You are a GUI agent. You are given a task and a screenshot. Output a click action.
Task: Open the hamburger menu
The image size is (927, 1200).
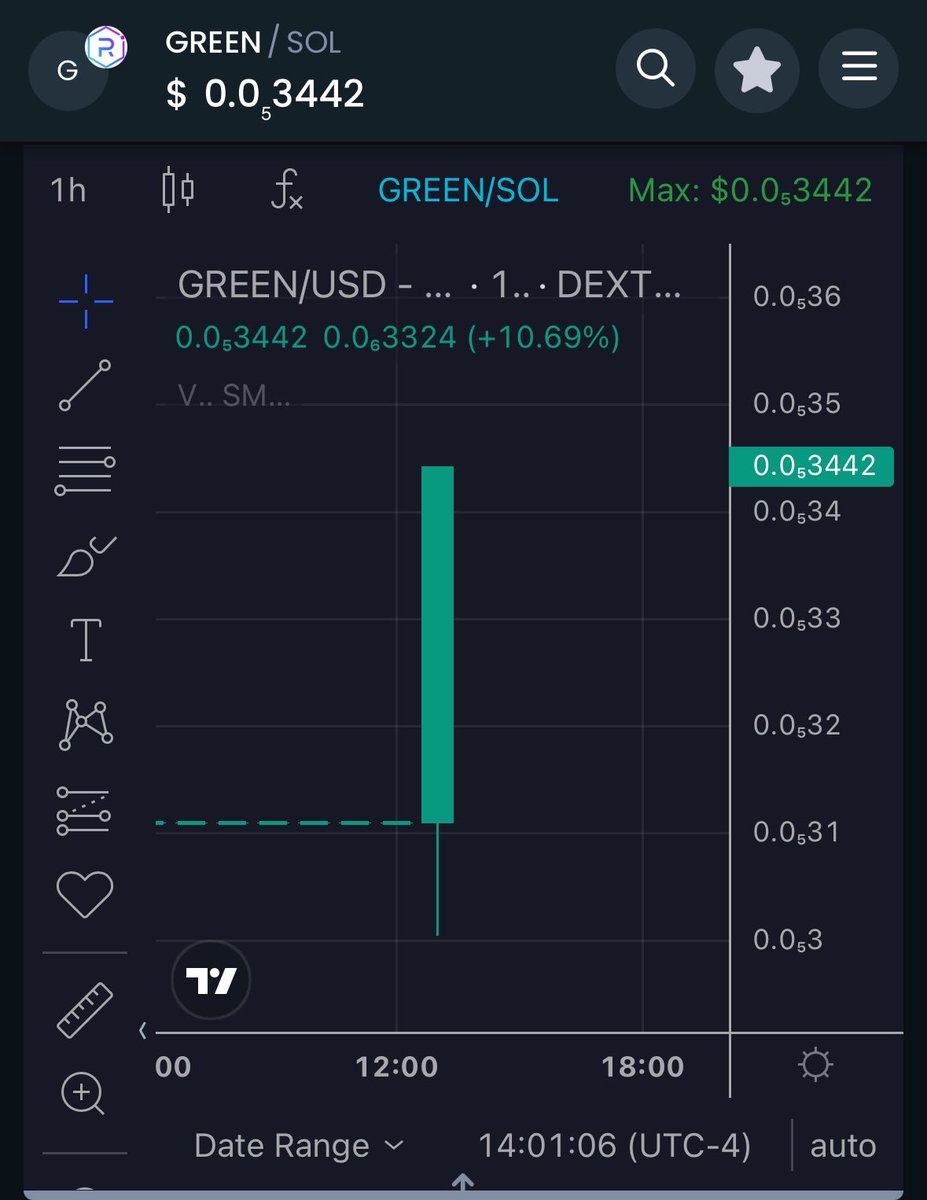[x=858, y=69]
